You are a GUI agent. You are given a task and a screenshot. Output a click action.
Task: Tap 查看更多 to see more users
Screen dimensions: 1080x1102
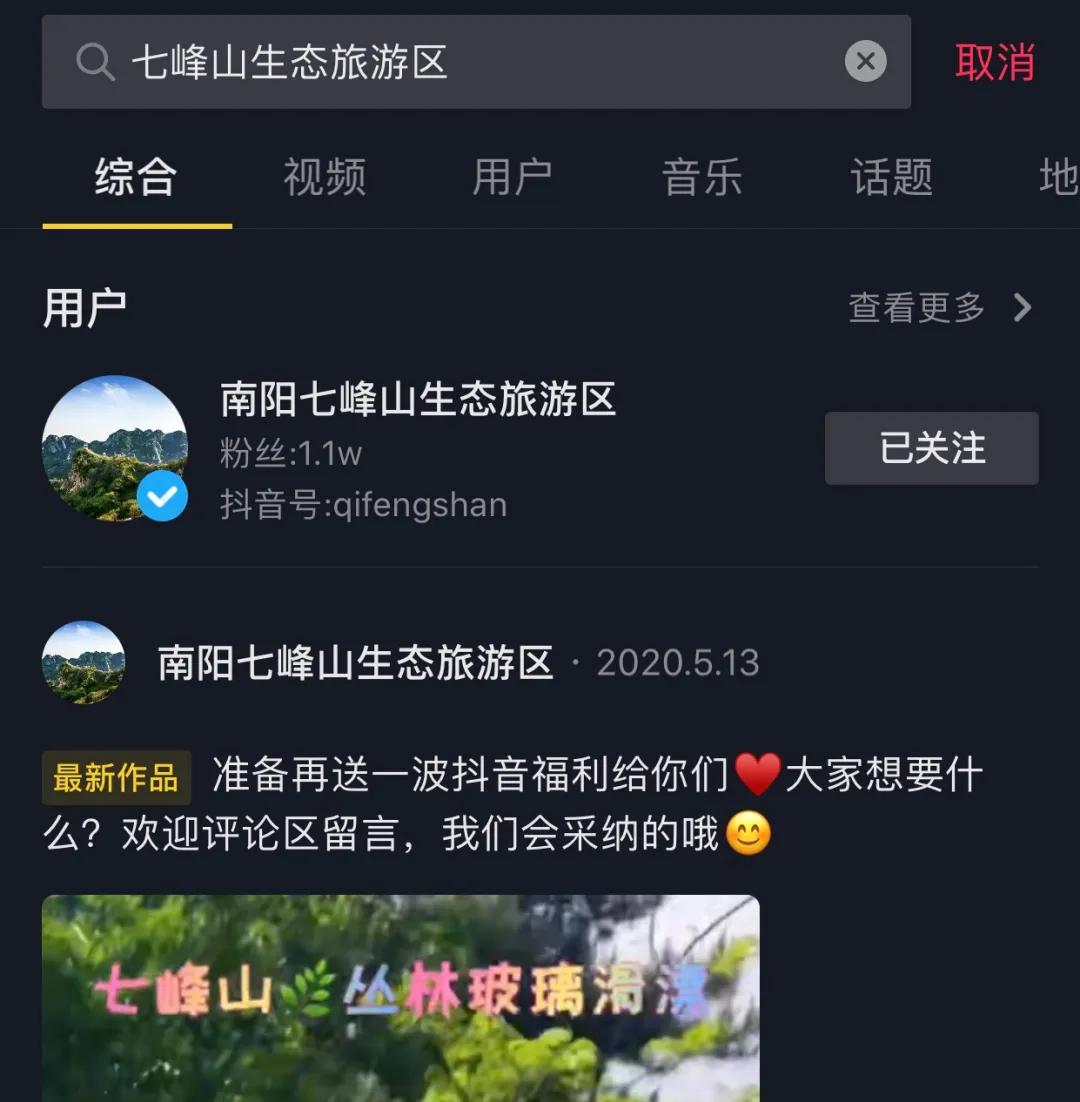[x=938, y=307]
